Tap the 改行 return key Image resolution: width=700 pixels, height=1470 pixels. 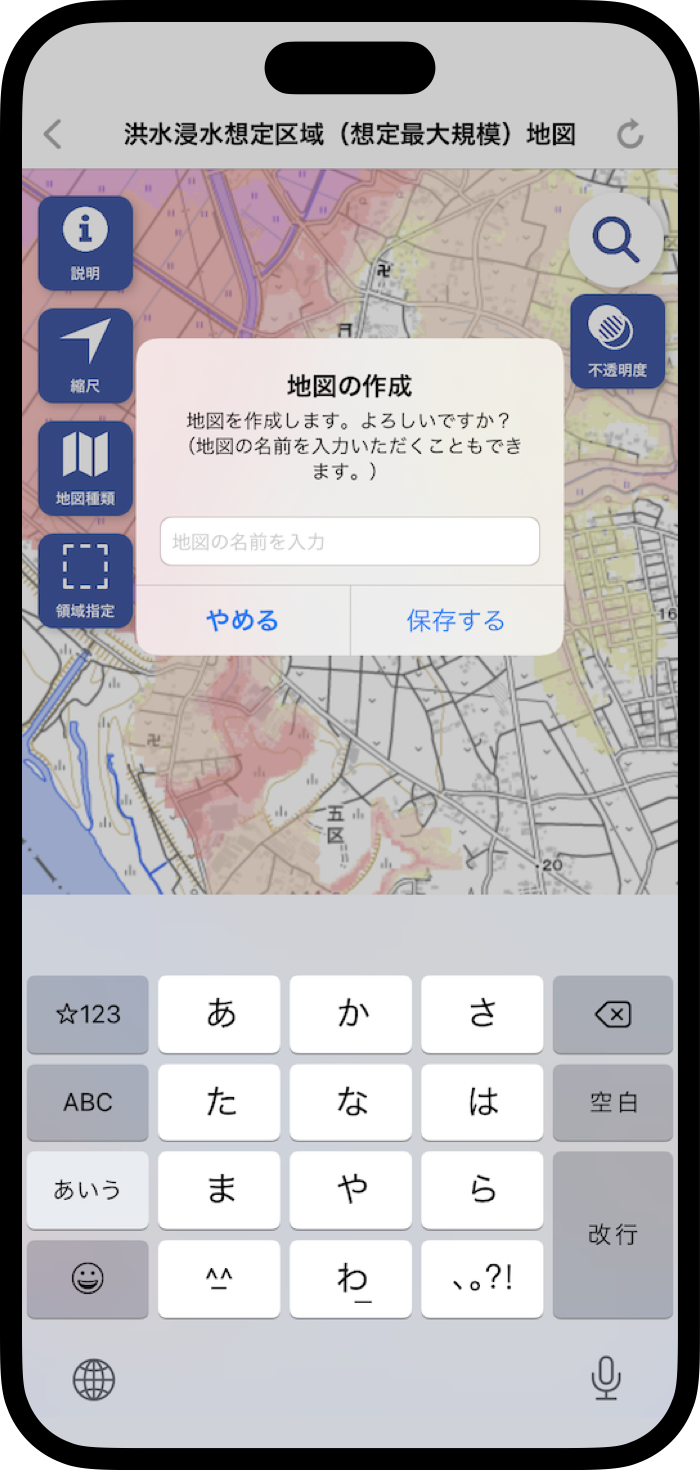coord(612,1234)
